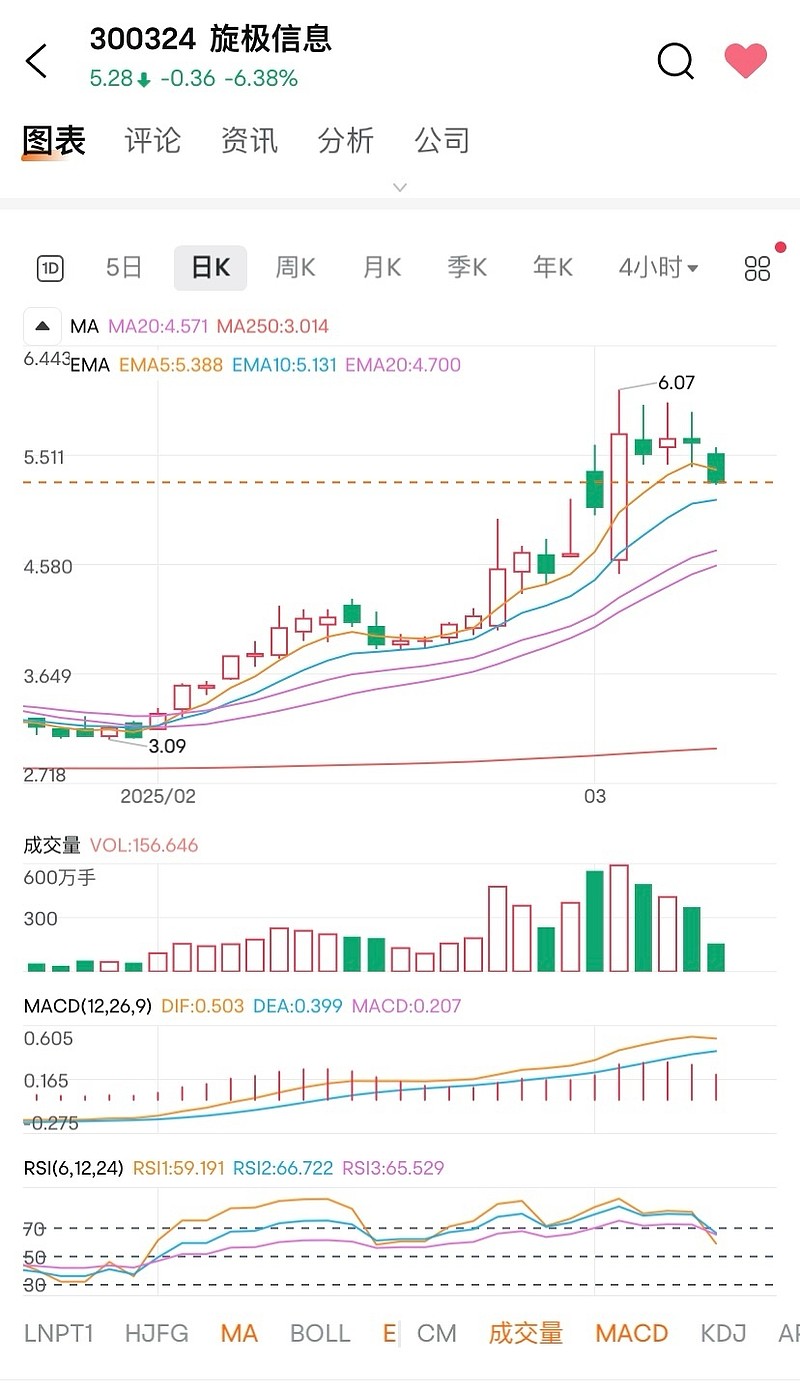Select the 周K weekly chart

tap(295, 268)
